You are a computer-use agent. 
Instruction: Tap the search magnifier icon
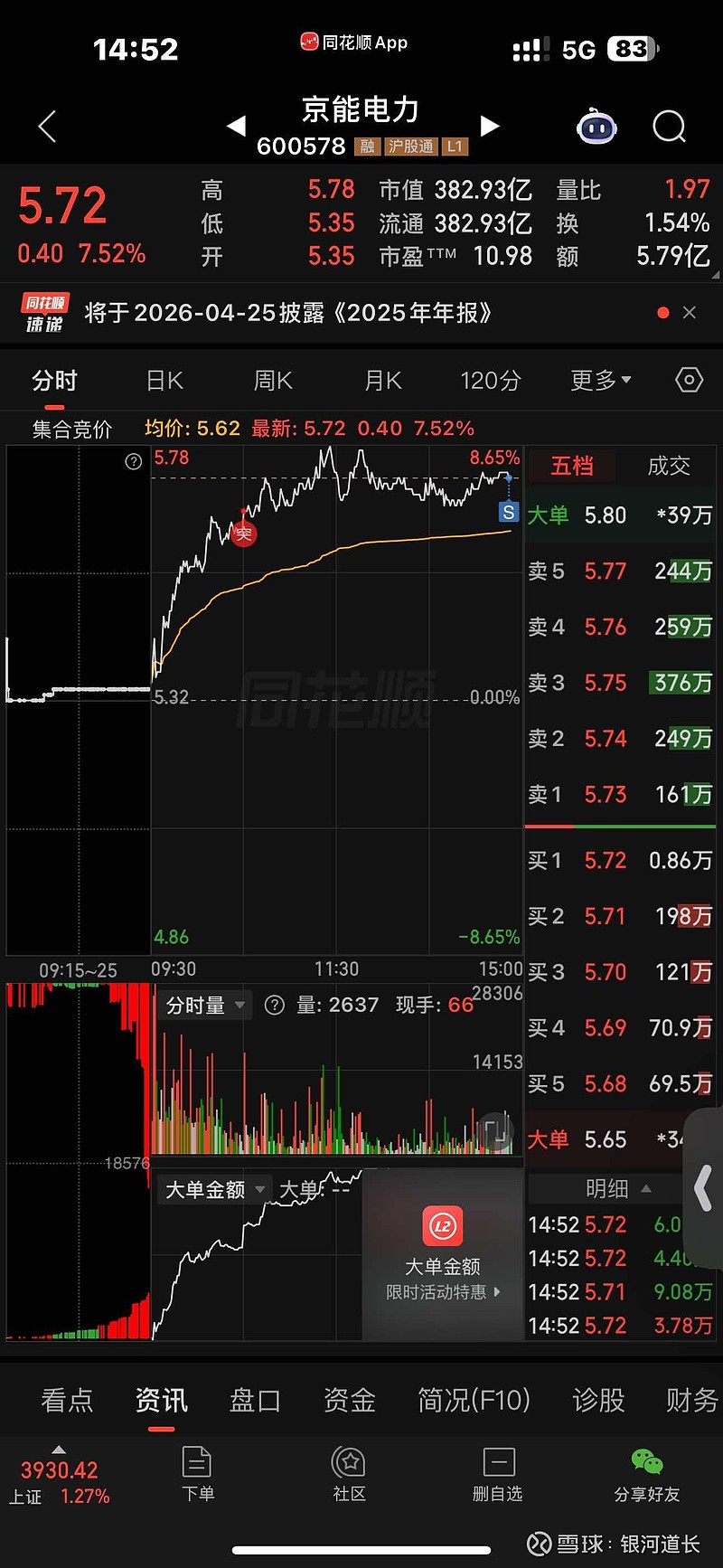(x=669, y=127)
